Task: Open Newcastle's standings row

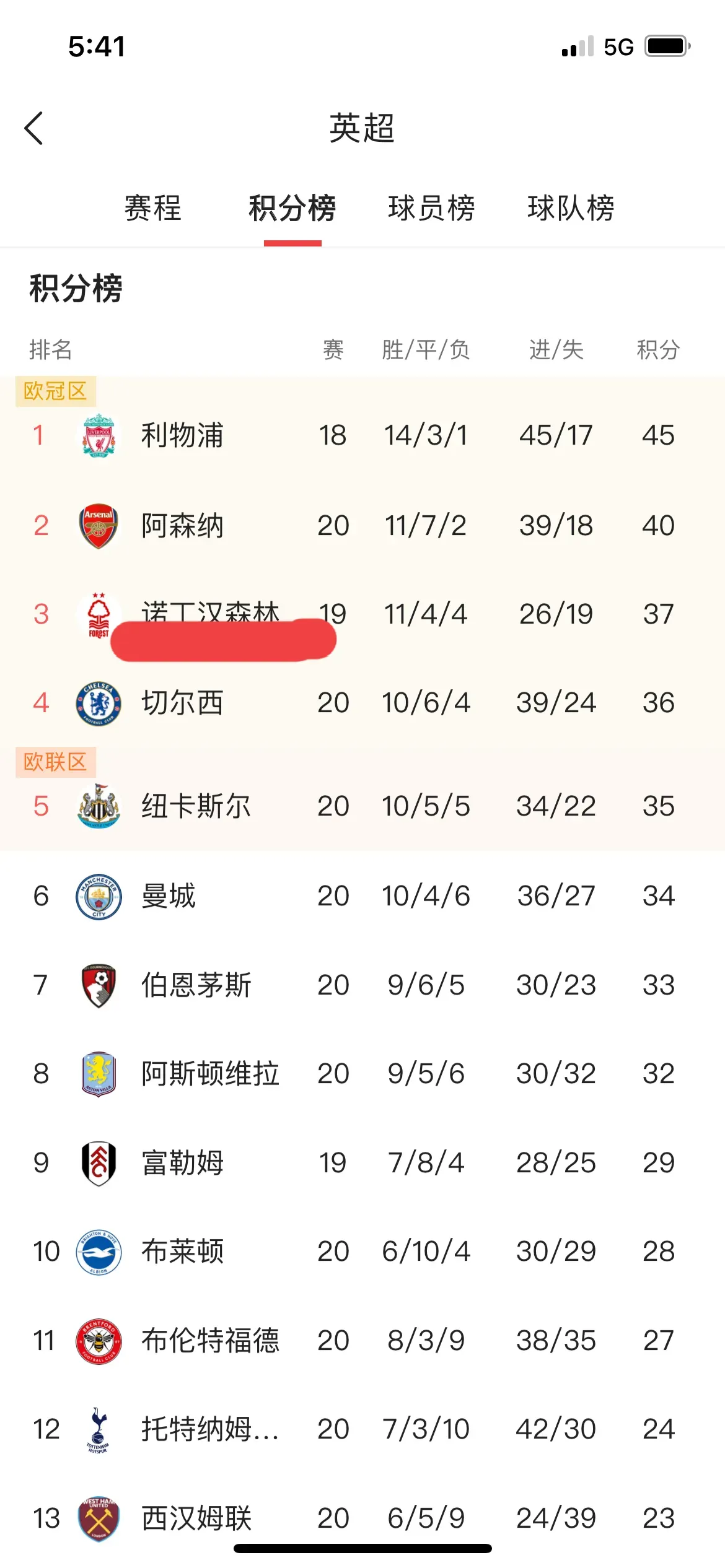Action: click(362, 806)
